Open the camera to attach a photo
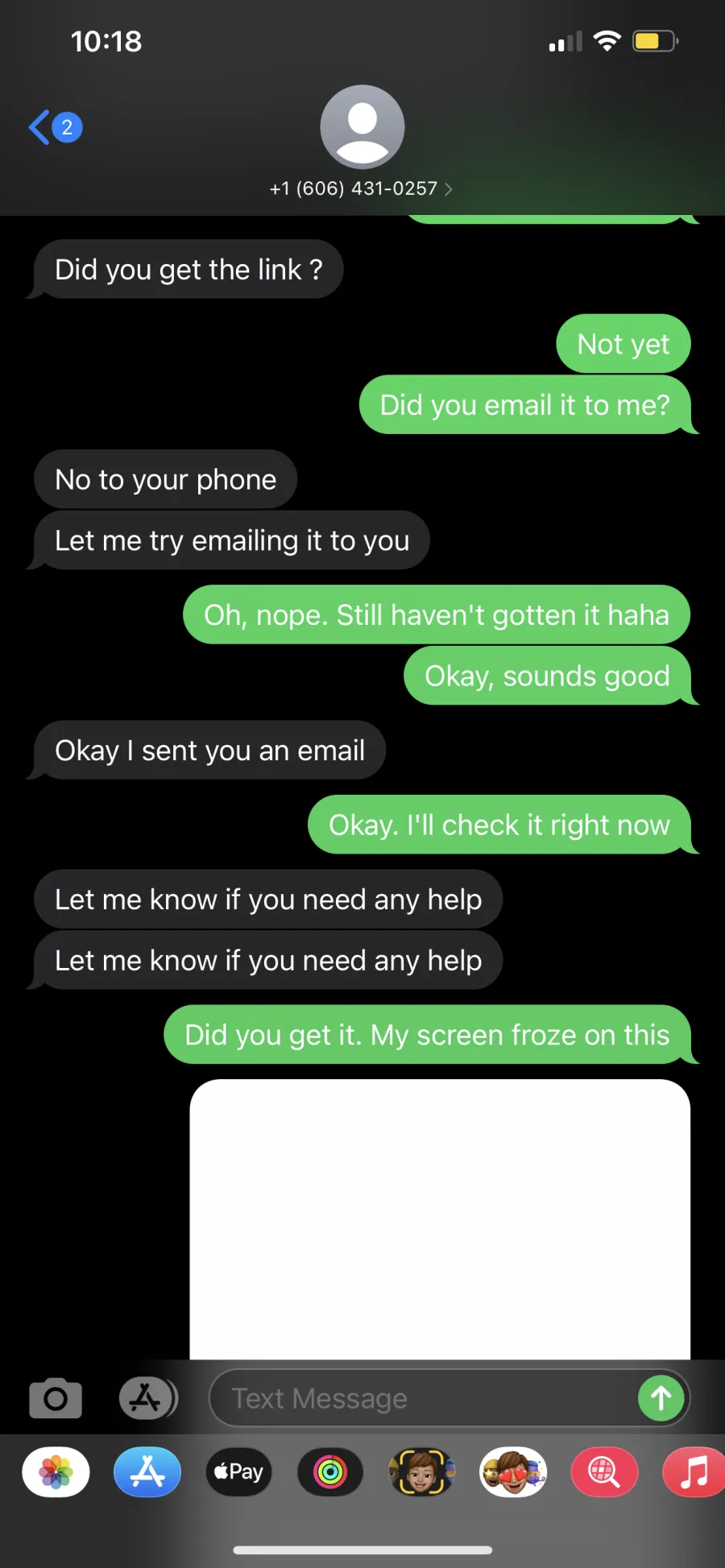 pyautogui.click(x=56, y=1398)
